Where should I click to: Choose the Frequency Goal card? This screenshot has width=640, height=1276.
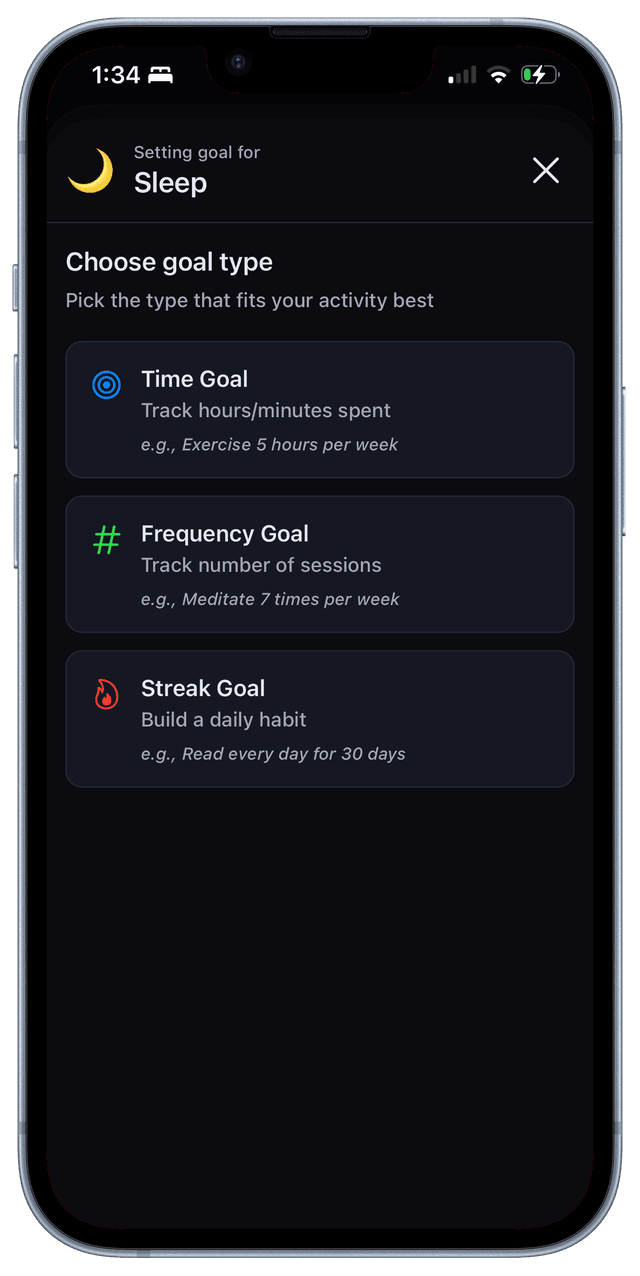tap(319, 564)
